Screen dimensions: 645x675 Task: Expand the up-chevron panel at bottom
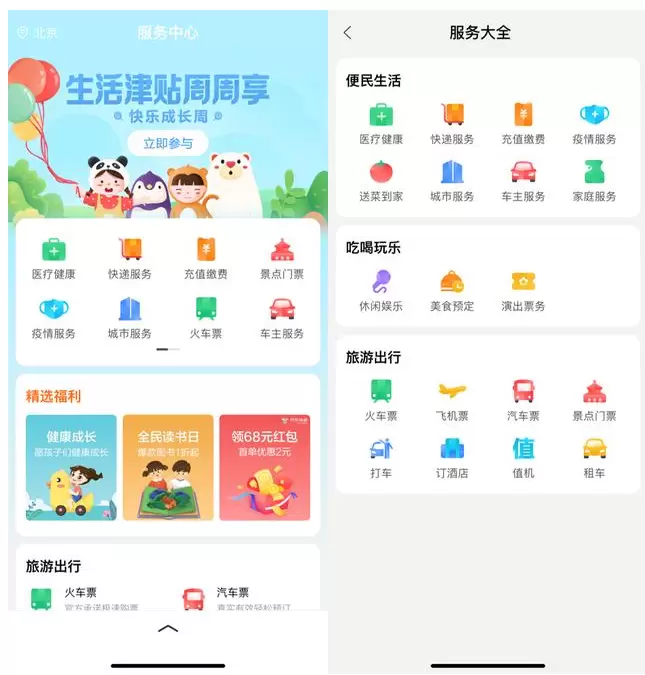(x=168, y=628)
